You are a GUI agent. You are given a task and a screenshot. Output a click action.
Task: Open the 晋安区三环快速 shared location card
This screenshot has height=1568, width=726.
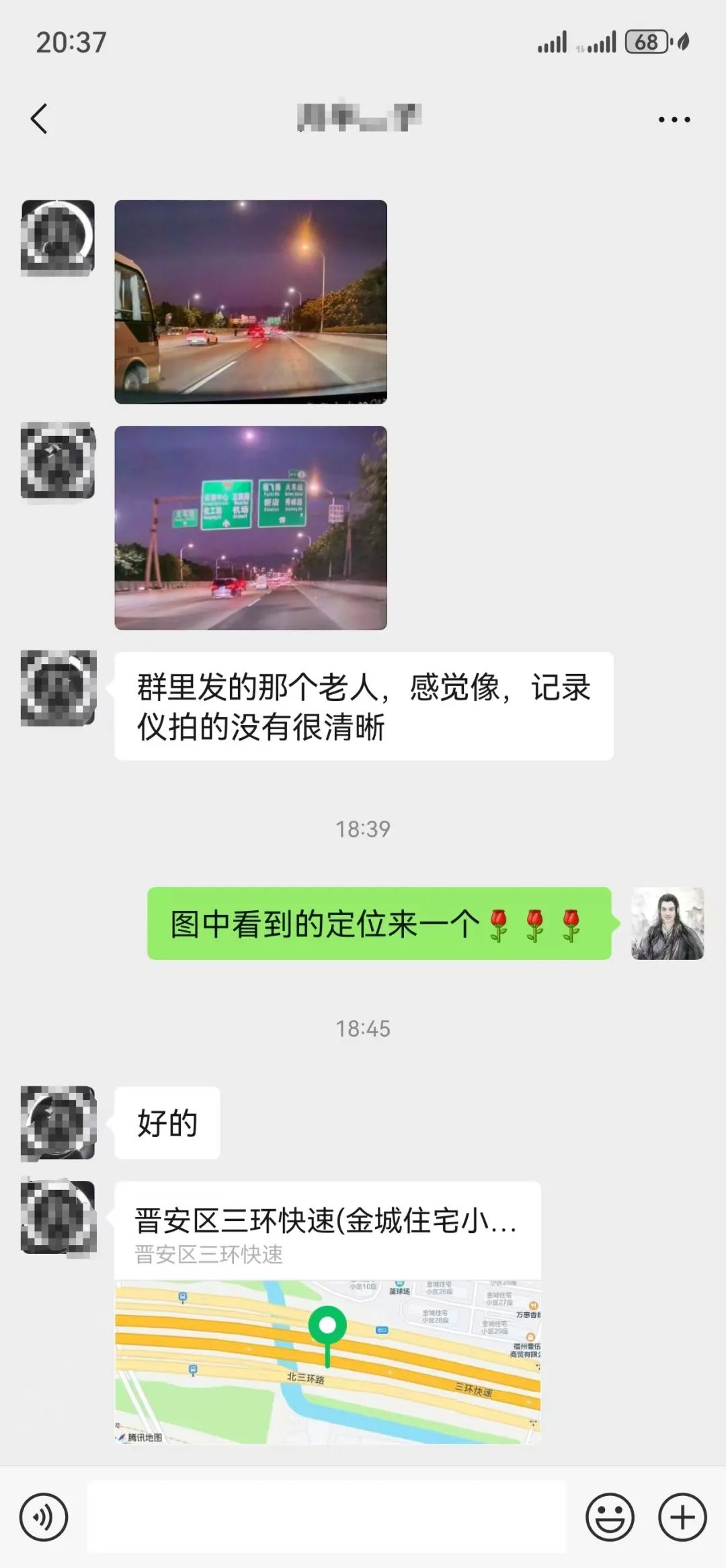click(x=327, y=1312)
